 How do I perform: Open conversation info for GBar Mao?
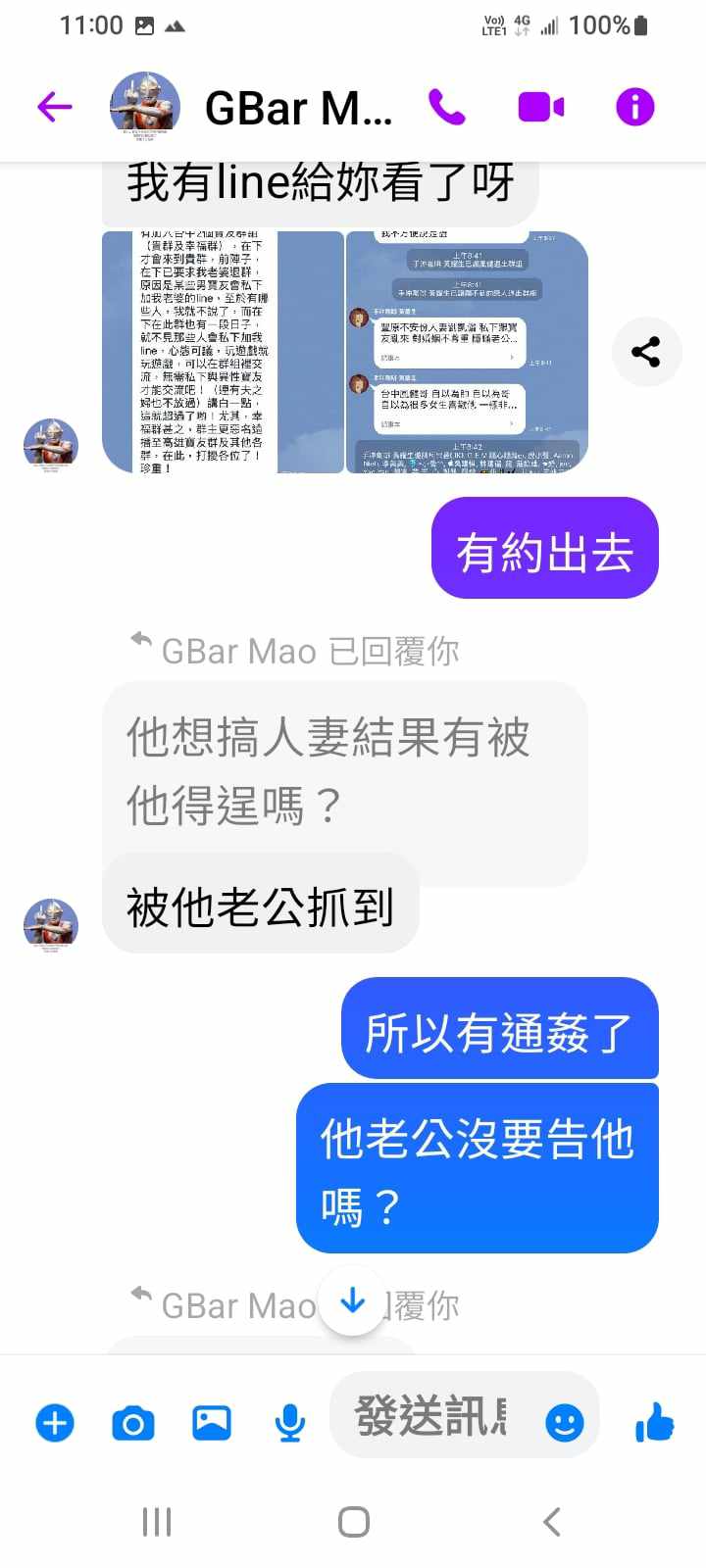[x=634, y=107]
